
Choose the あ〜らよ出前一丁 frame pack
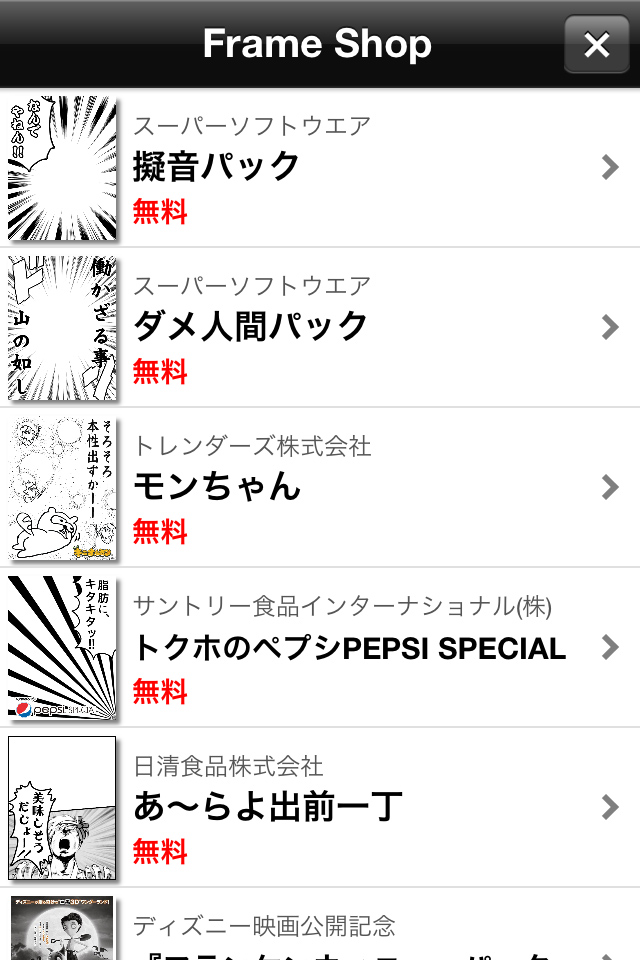click(320, 808)
